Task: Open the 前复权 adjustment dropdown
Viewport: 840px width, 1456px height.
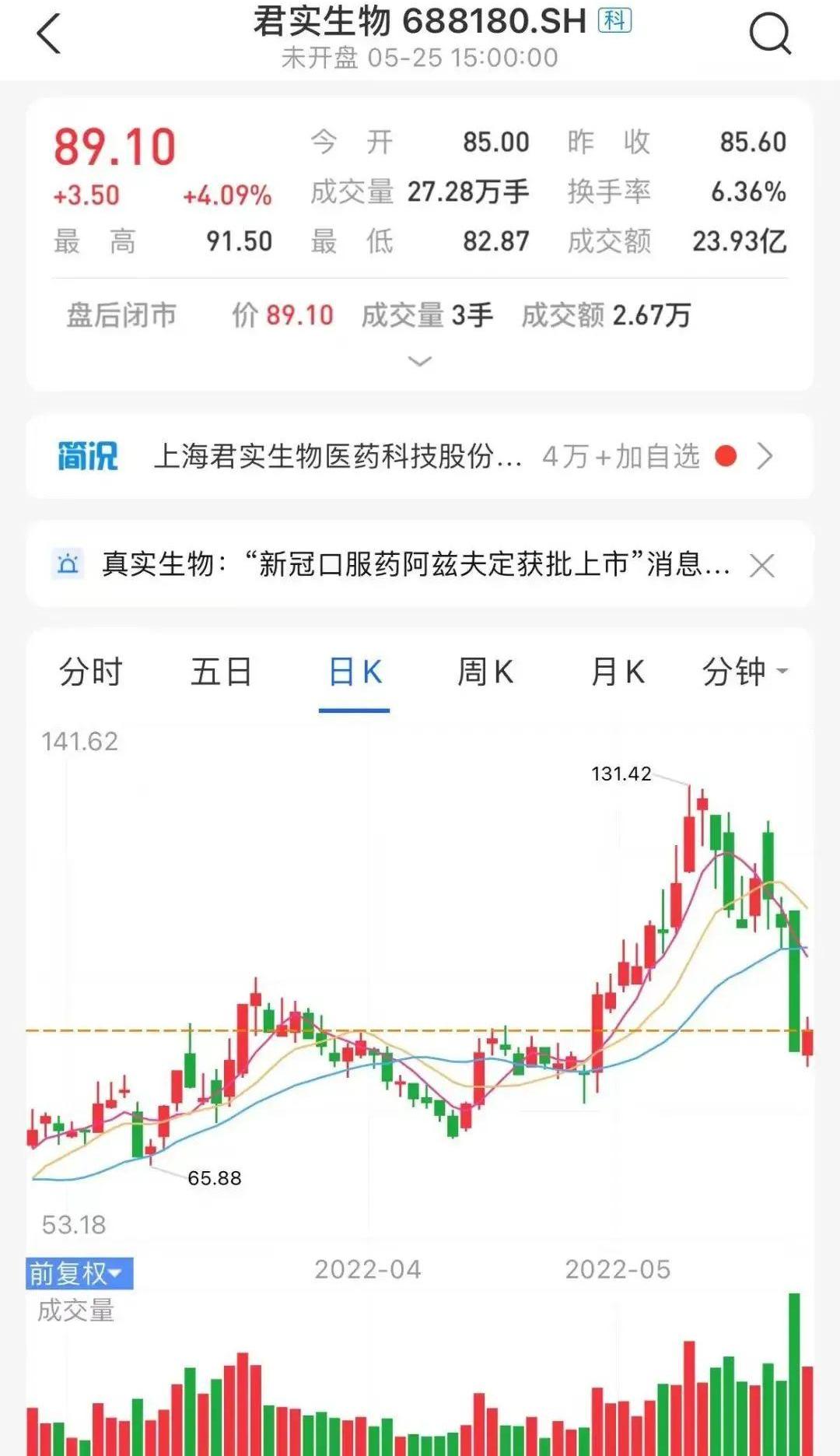Action: [78, 1274]
